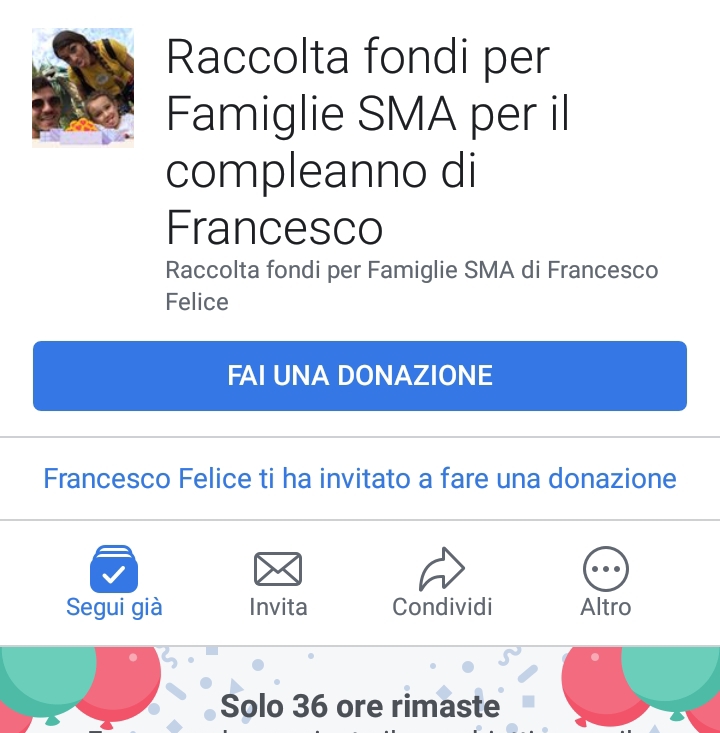
Task: Share the fundraiser via Condividi
Action: point(442,581)
